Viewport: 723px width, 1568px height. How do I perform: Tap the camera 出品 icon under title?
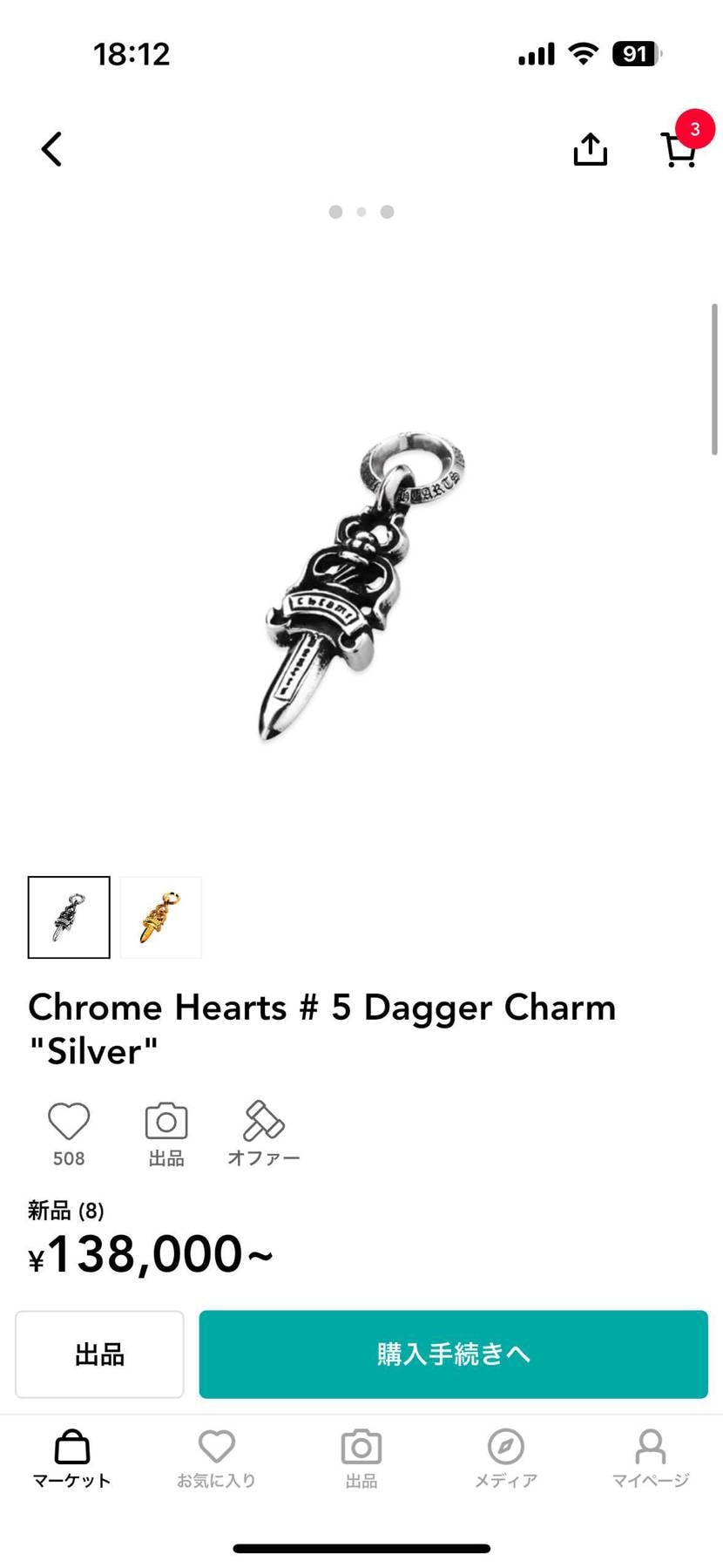tap(166, 1123)
